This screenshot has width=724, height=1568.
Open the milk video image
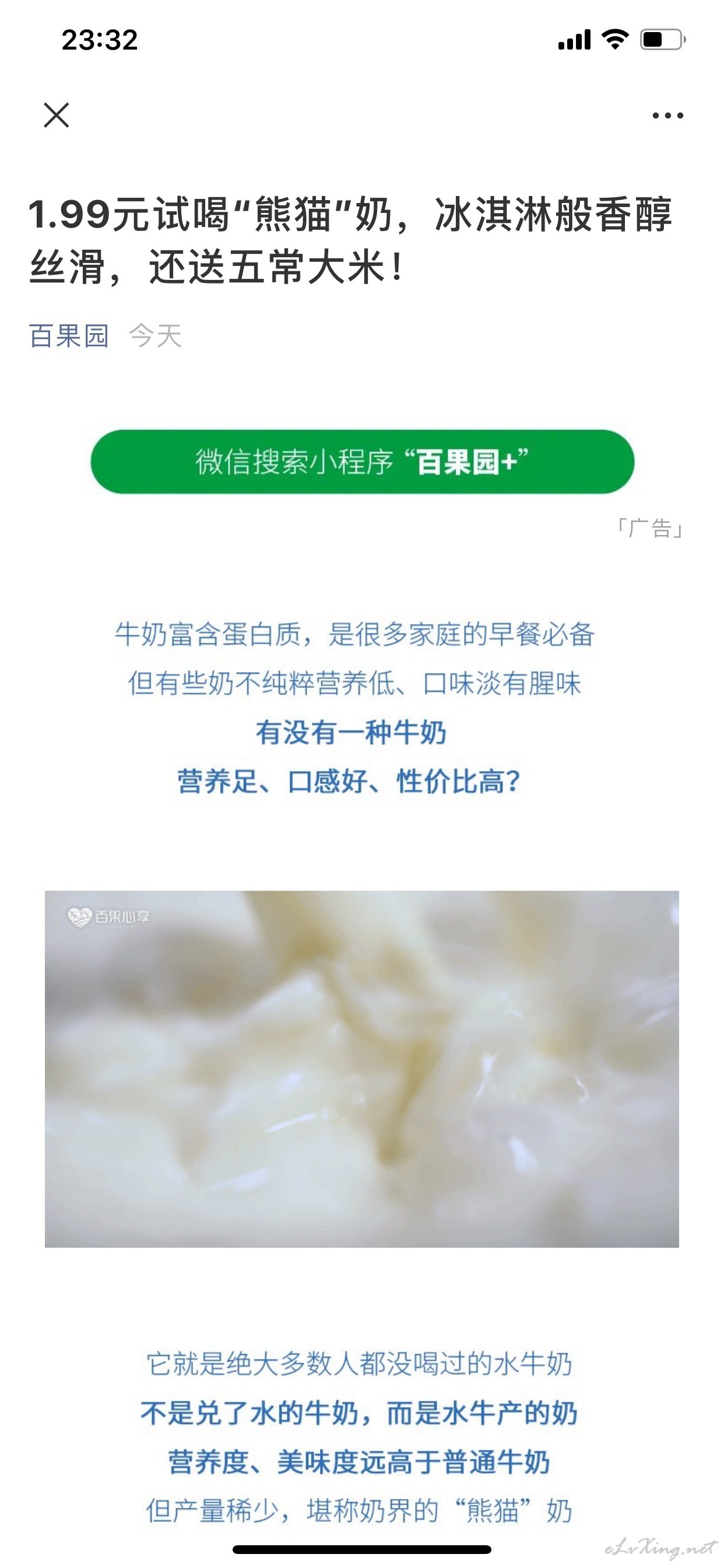(362, 1069)
